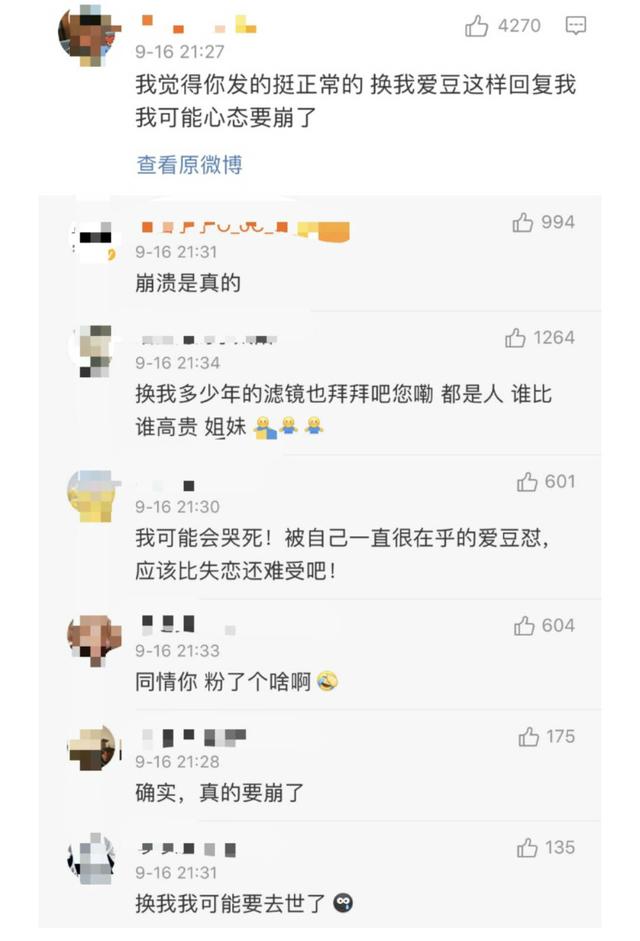The width and height of the screenshot is (640, 941).
Task: Open the reply icon on the top comment
Action: [x=576, y=27]
